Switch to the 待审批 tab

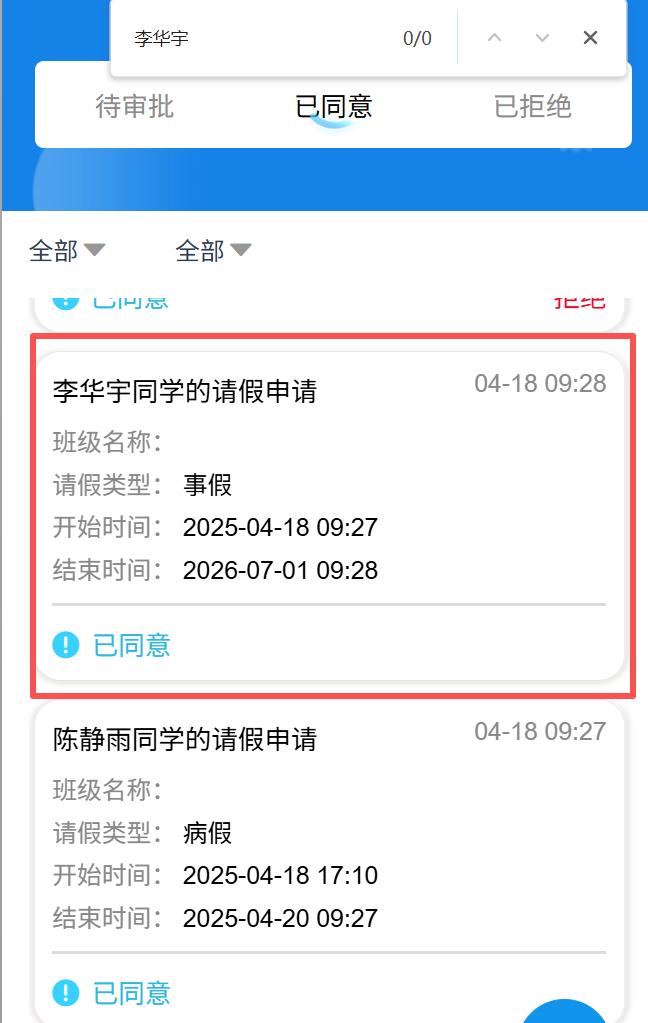[134, 107]
